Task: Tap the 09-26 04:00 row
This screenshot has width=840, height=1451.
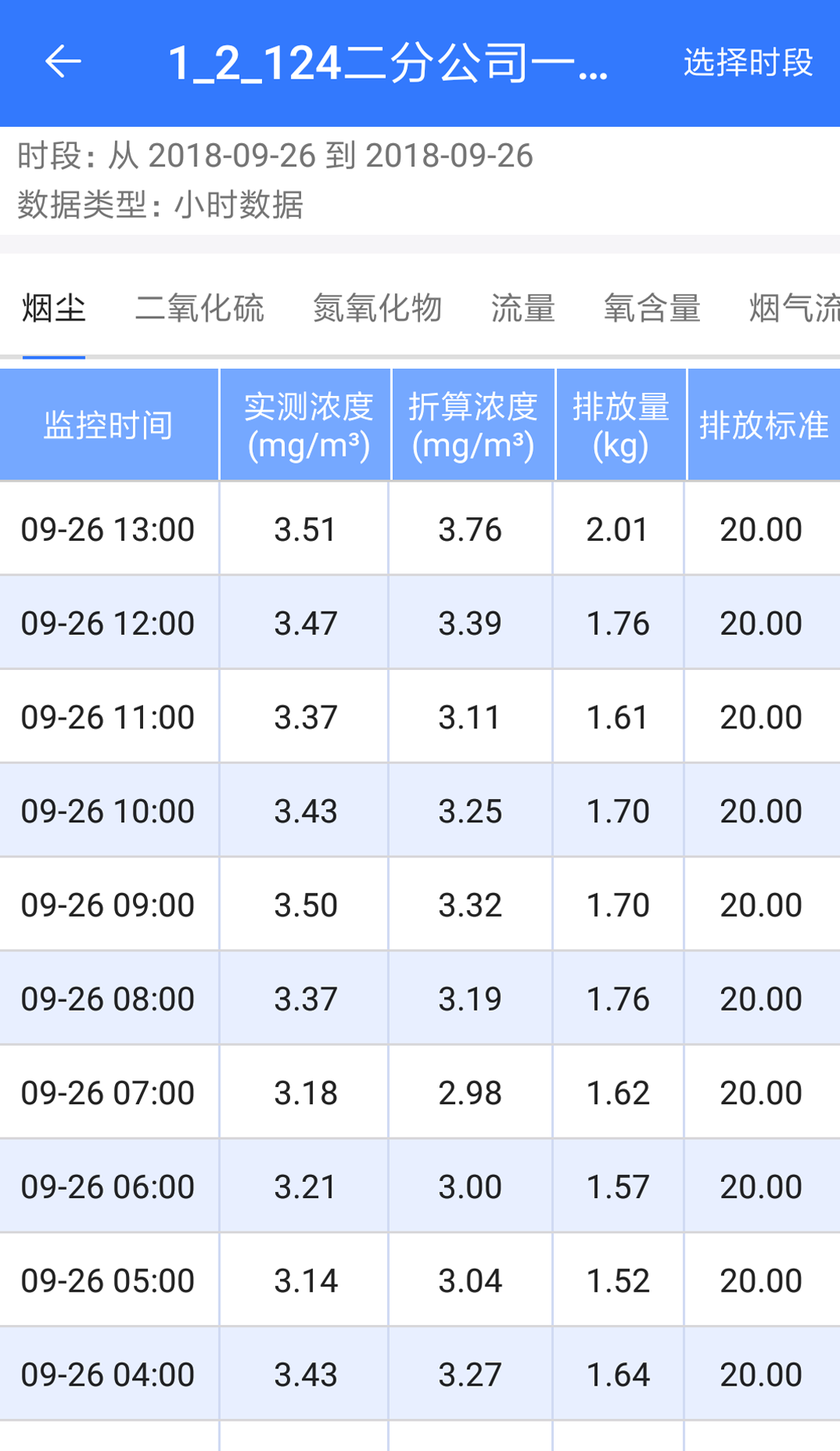Action: 420,1374
